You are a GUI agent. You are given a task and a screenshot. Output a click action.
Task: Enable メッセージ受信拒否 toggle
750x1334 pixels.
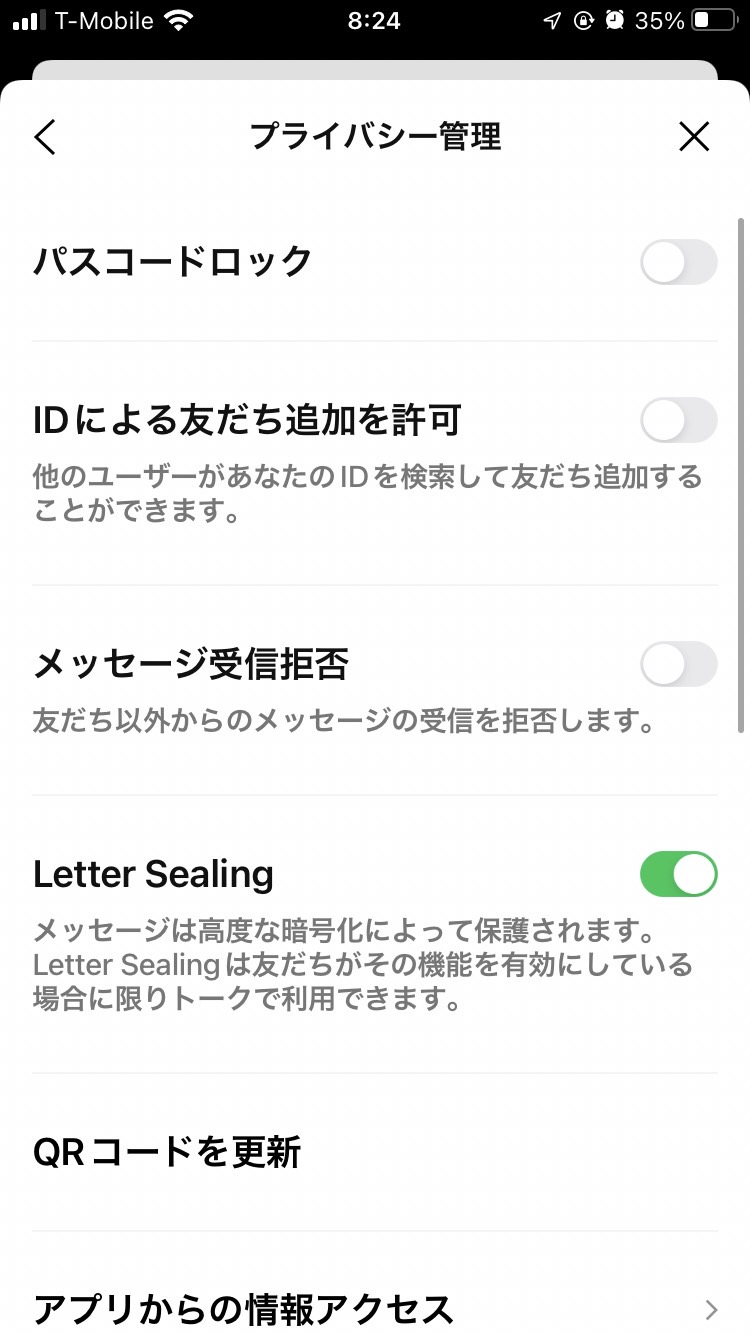pos(679,664)
